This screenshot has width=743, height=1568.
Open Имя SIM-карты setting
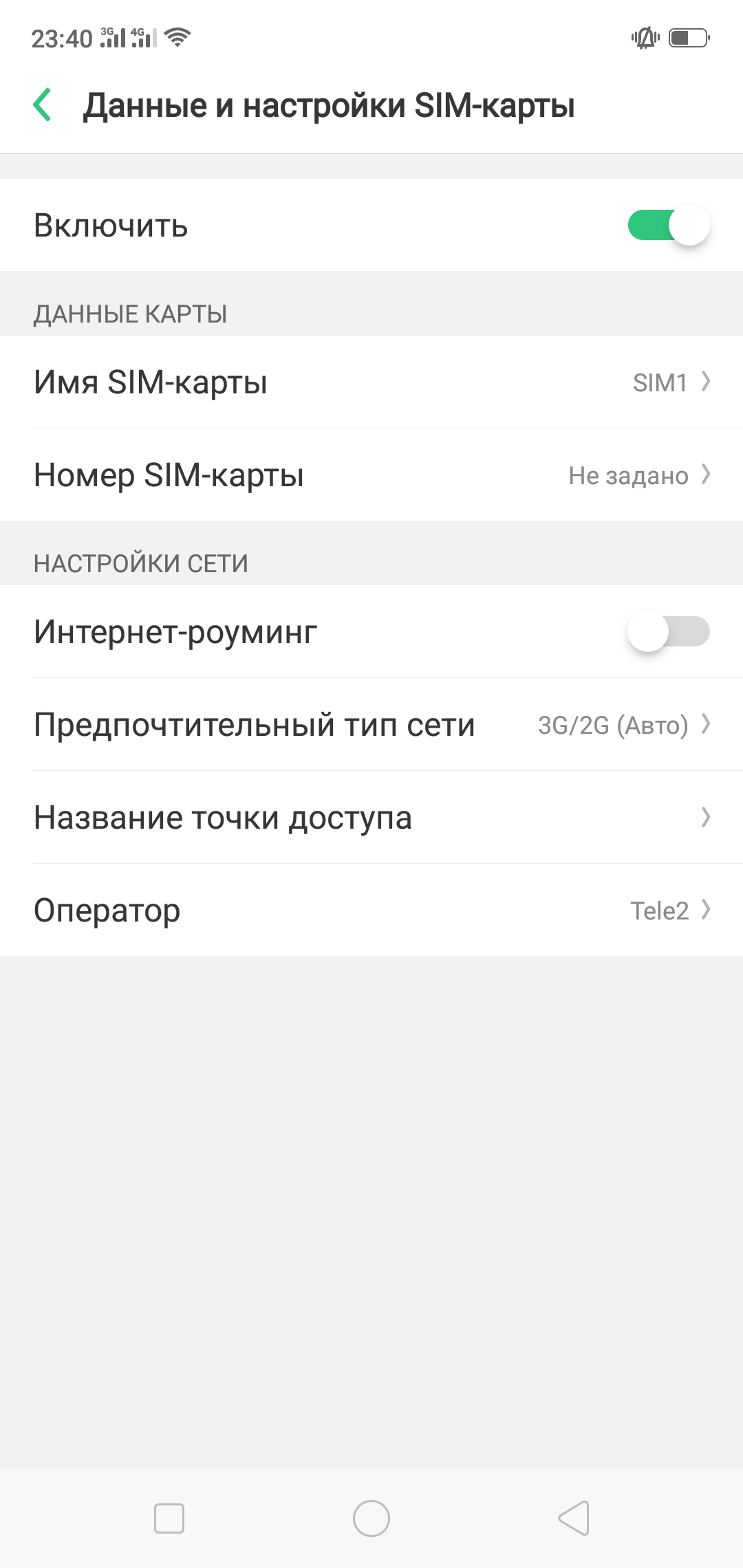[371, 382]
